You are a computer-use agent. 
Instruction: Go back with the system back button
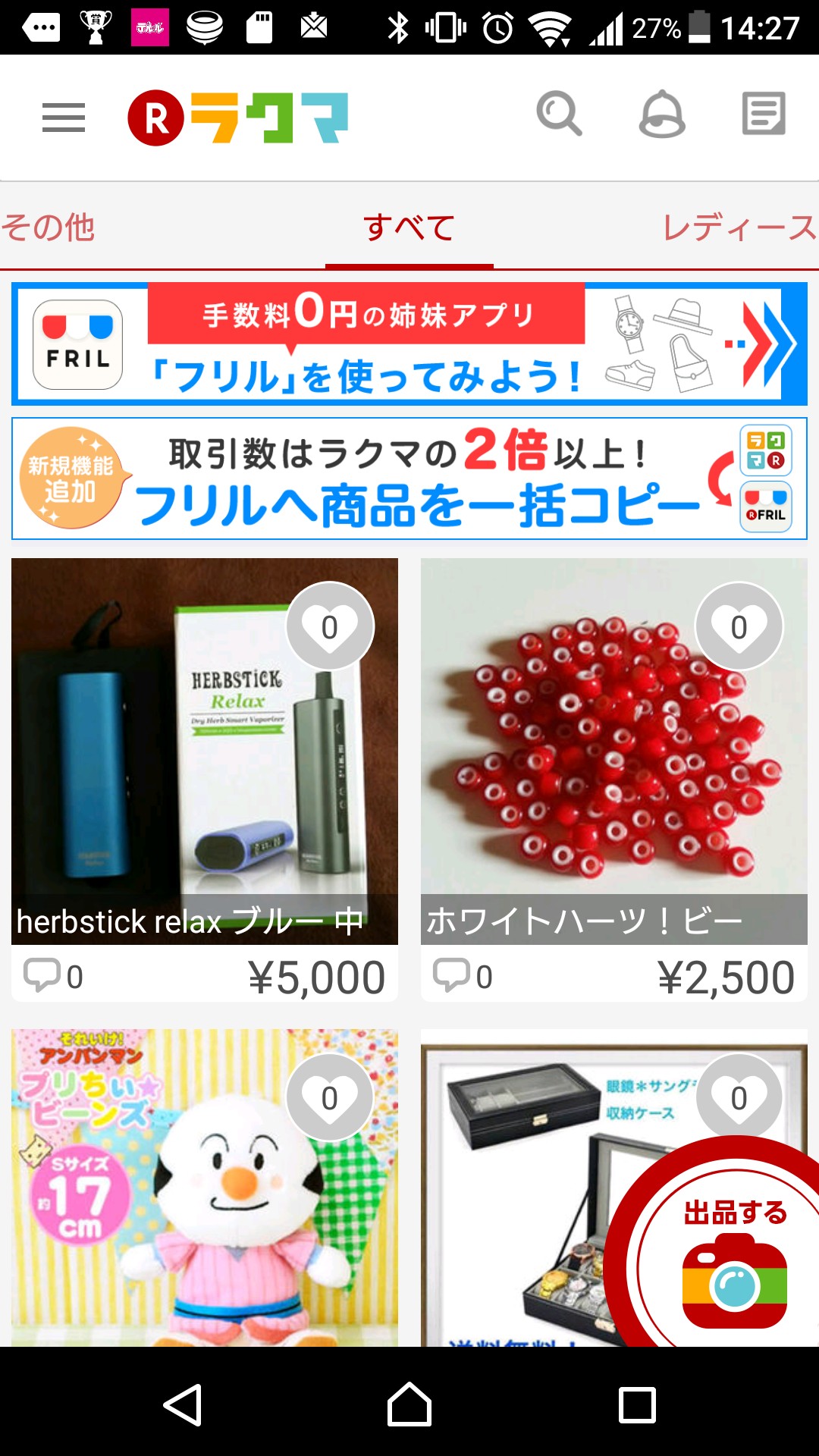coord(183,1404)
